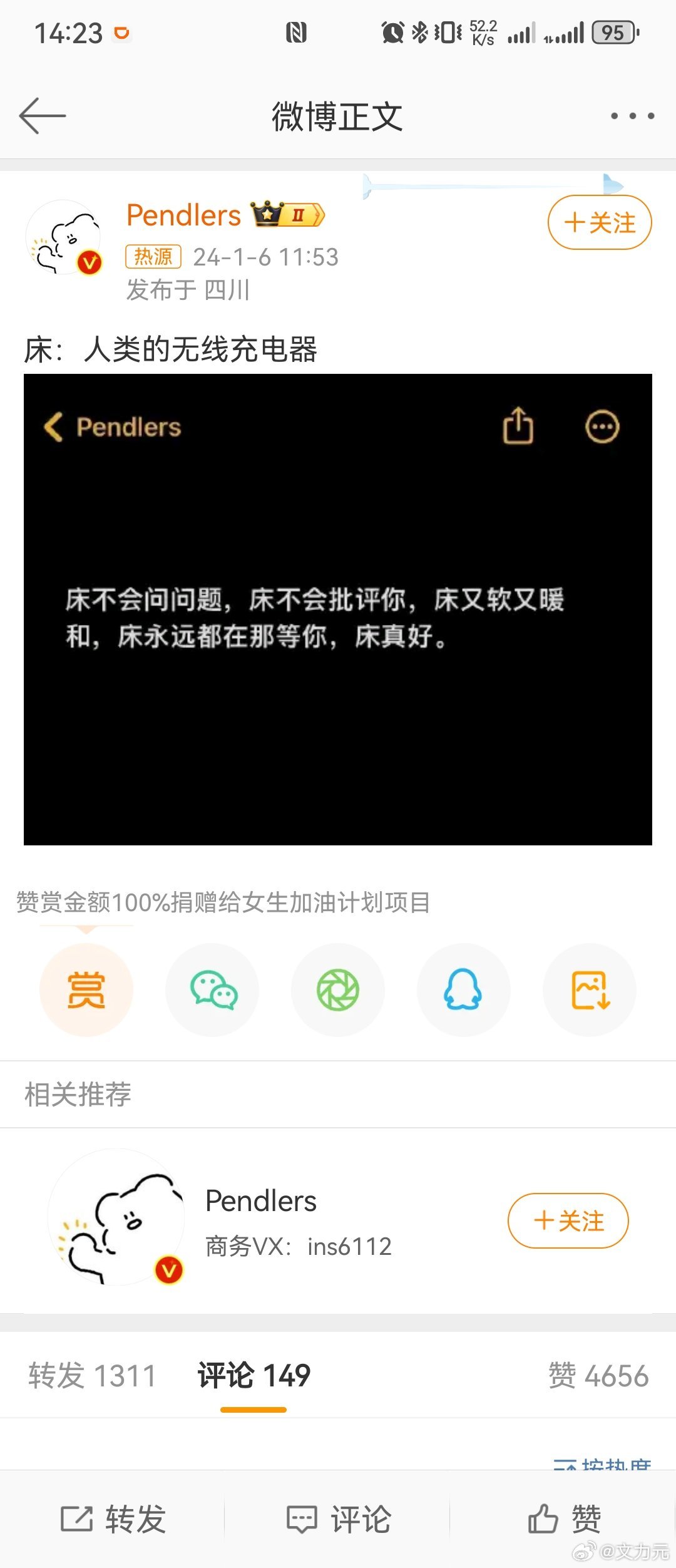
Task: Switch to the 转发 1311 tab
Action: pos(92,1376)
